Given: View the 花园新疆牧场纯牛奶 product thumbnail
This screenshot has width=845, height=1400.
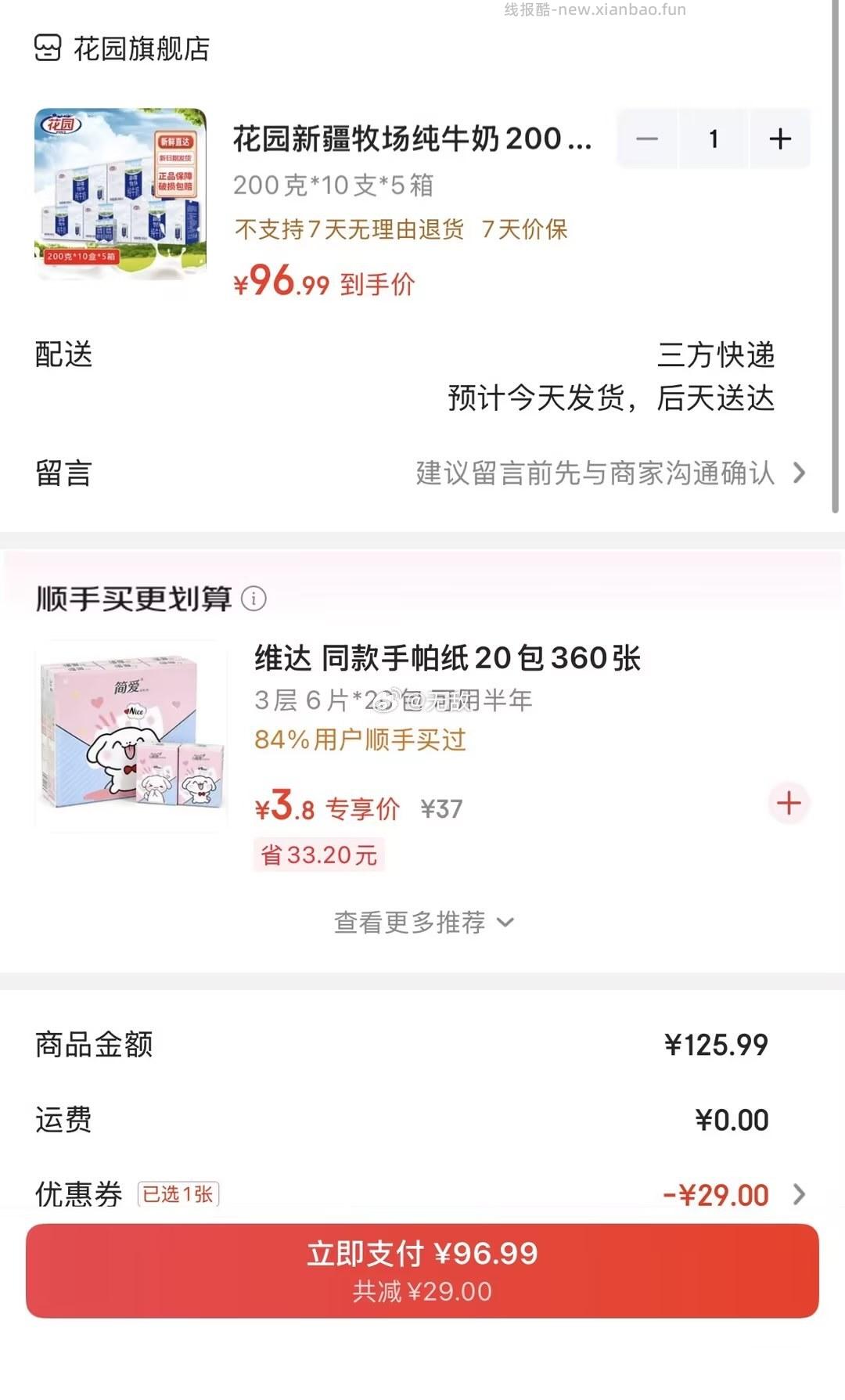Looking at the screenshot, I should (x=121, y=189).
